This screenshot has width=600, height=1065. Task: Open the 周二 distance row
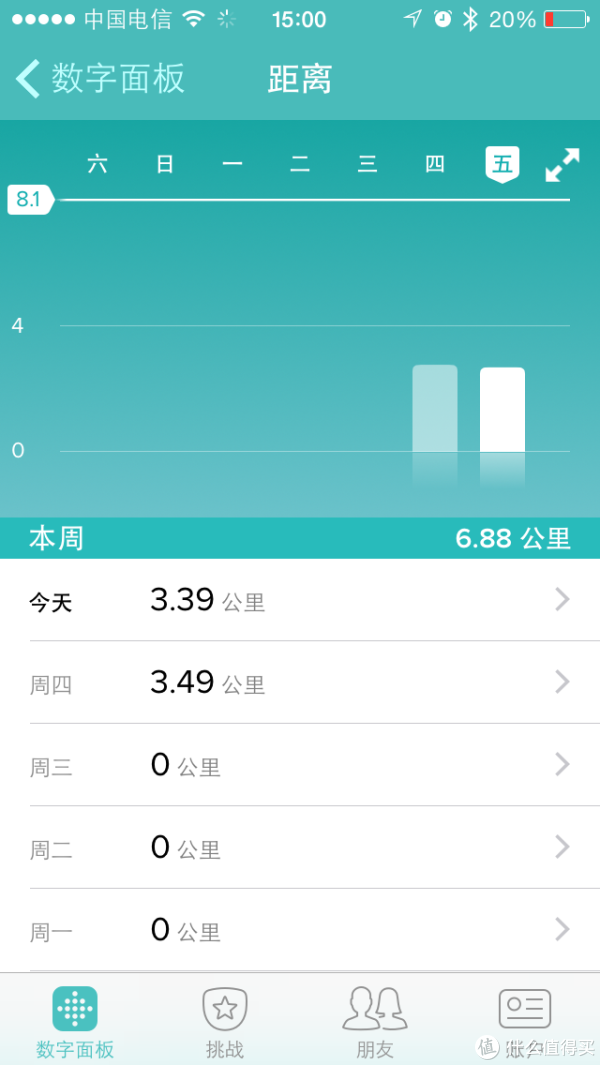(300, 848)
